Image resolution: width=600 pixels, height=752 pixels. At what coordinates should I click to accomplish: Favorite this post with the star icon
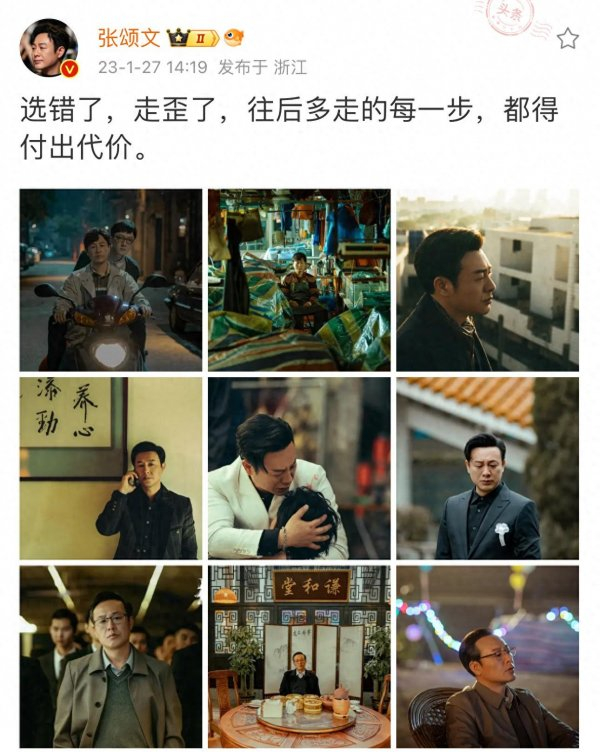pyautogui.click(x=568, y=39)
